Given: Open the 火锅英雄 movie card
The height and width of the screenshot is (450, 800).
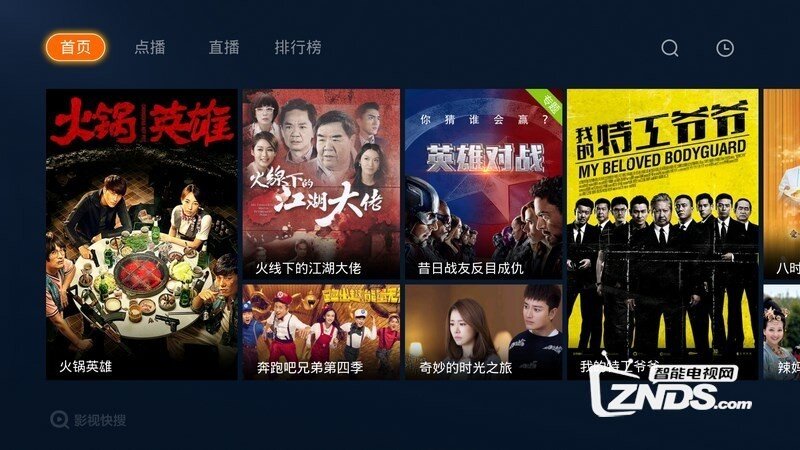Looking at the screenshot, I should [x=142, y=234].
